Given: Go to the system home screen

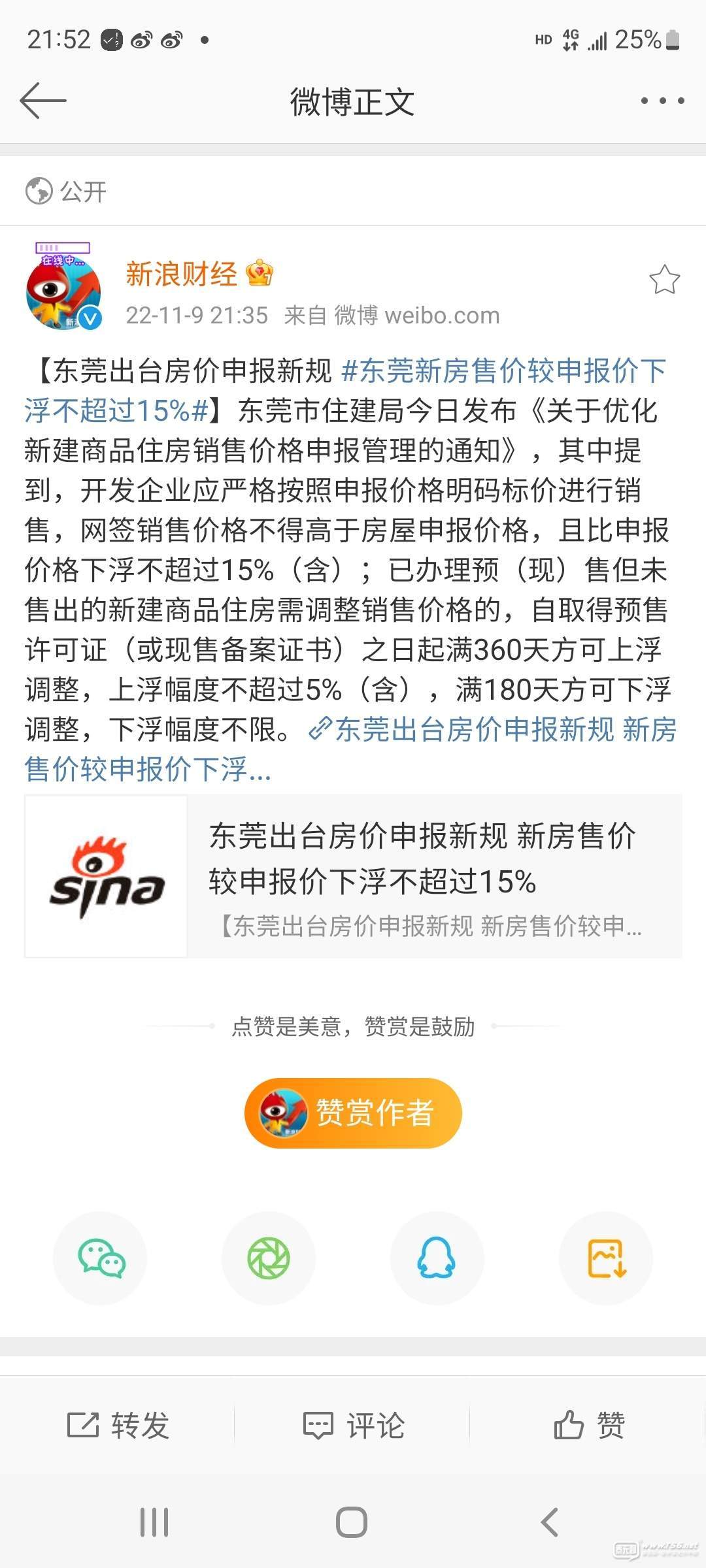Looking at the screenshot, I should point(352,1522).
